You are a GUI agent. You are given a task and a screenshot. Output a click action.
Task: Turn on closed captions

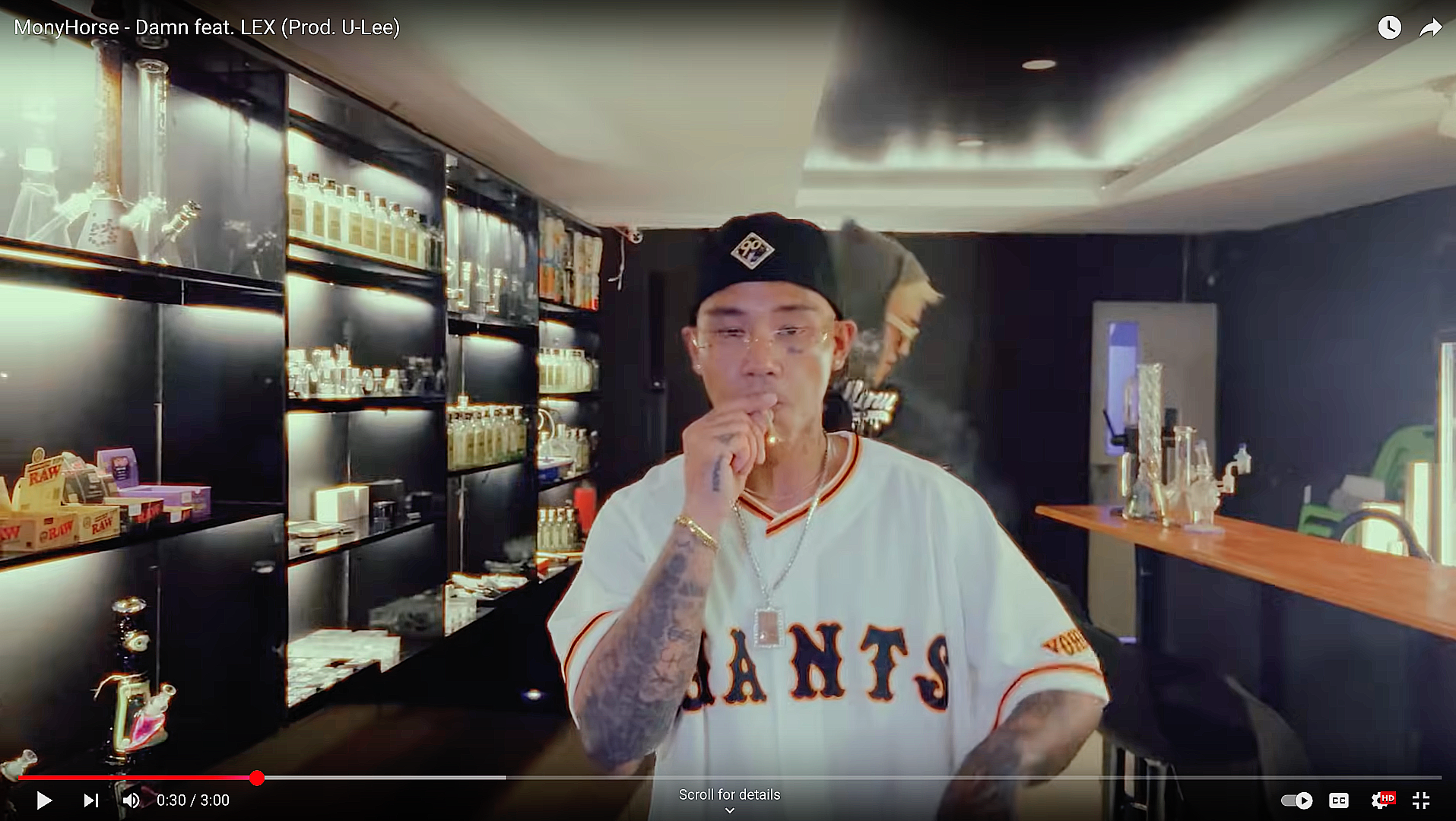[1339, 800]
